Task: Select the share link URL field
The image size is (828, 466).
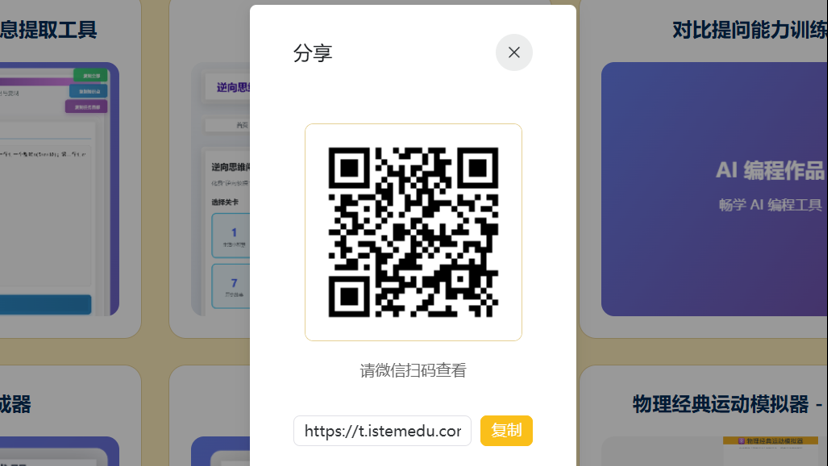Action: pos(382,431)
